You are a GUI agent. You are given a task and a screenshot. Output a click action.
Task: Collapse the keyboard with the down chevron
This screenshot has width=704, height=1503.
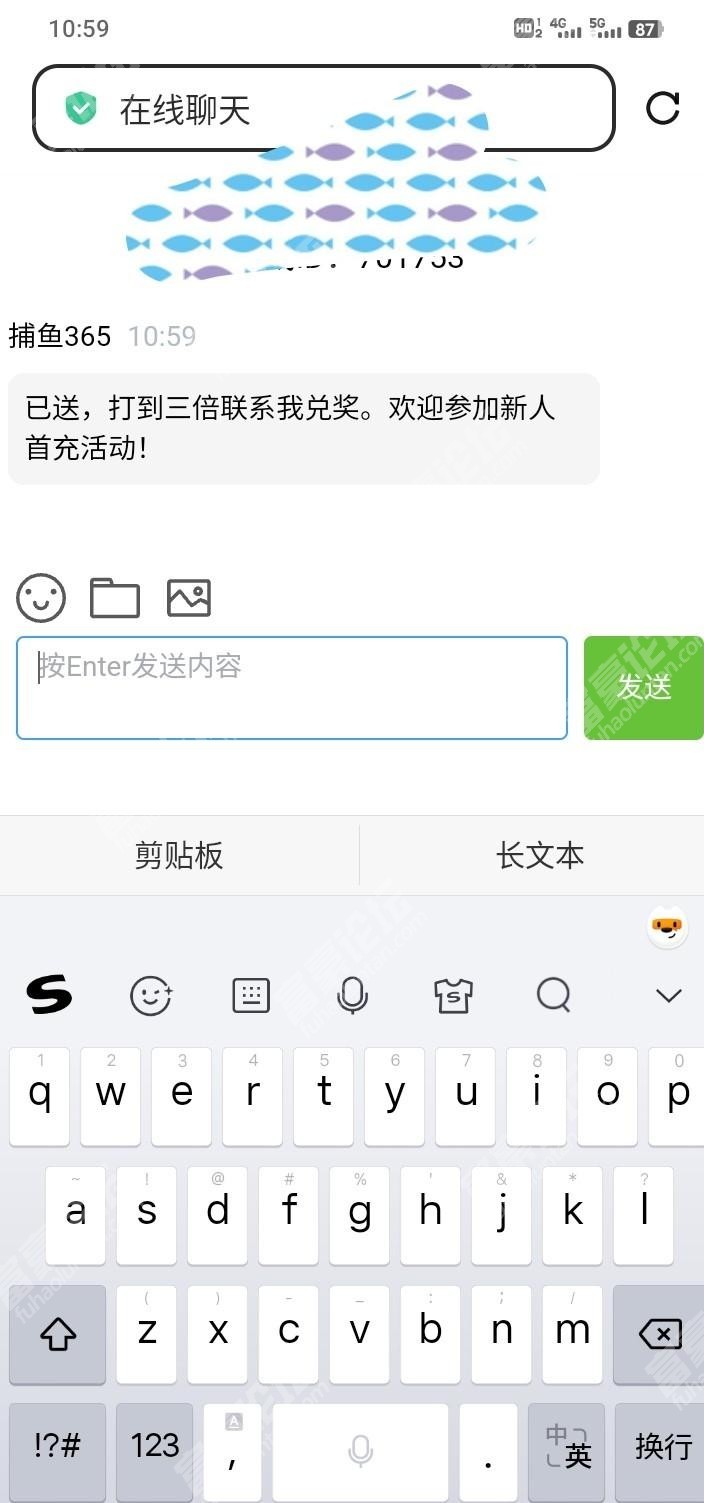(668, 996)
